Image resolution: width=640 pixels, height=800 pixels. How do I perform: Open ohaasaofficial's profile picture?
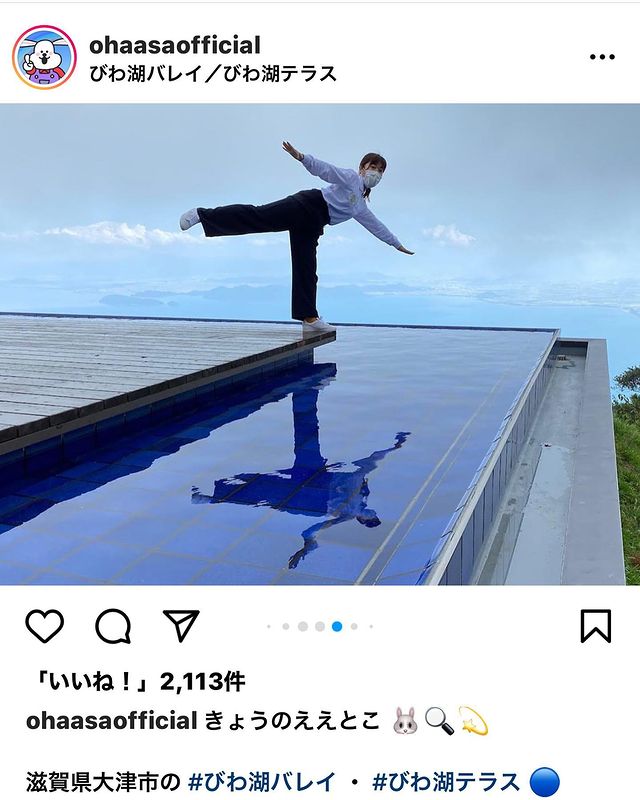[44, 57]
